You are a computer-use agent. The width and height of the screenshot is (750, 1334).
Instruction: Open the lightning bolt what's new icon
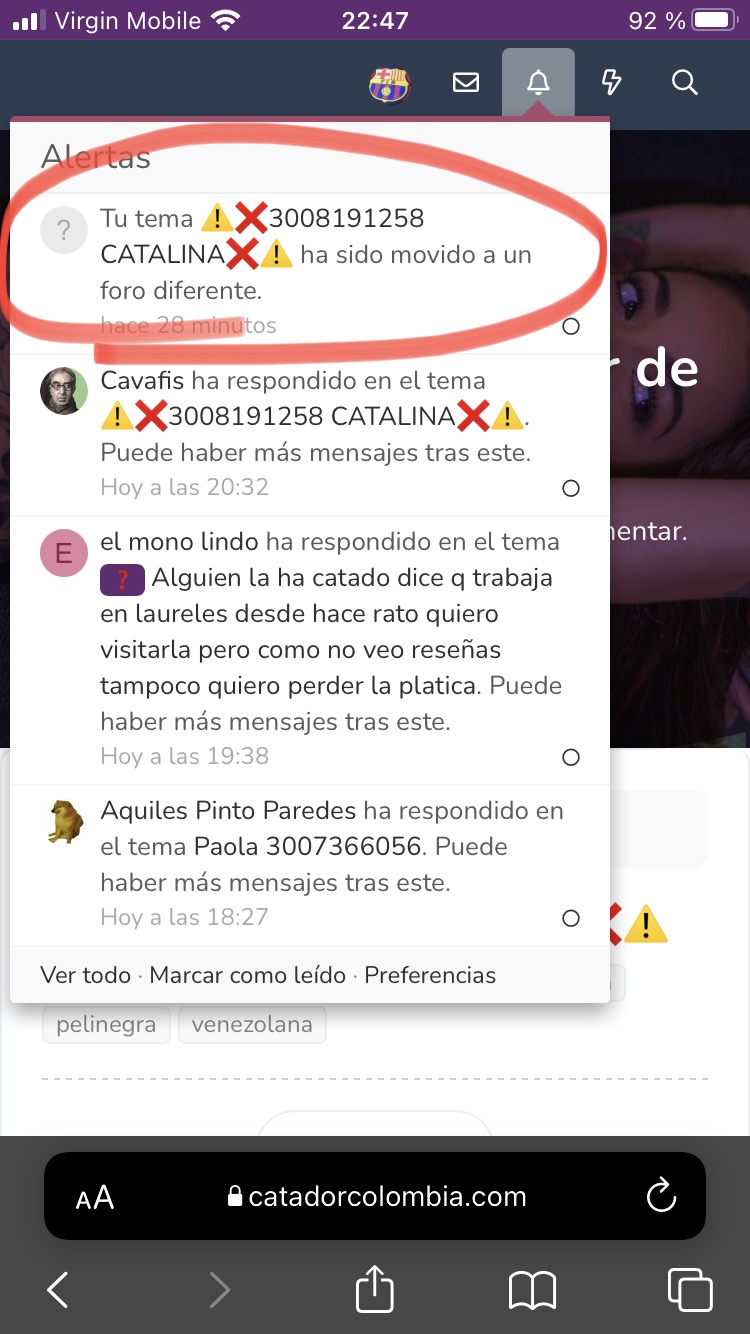(x=611, y=83)
